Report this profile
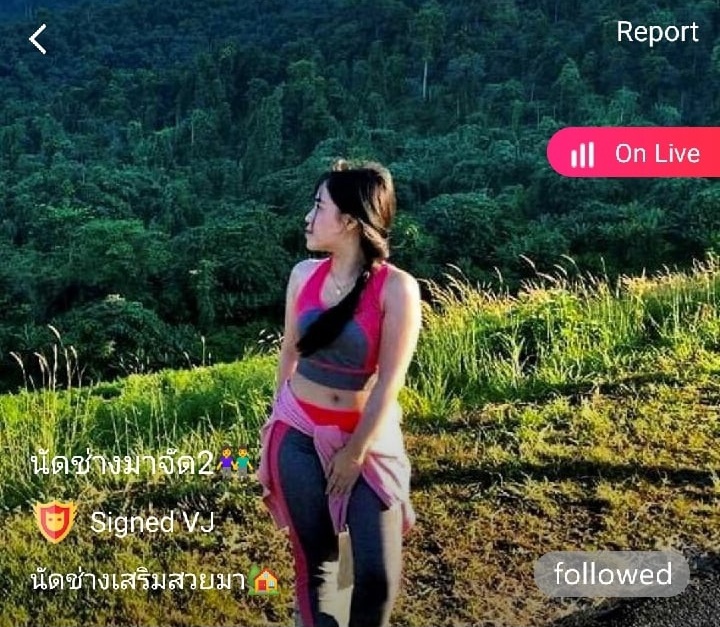 657,32
